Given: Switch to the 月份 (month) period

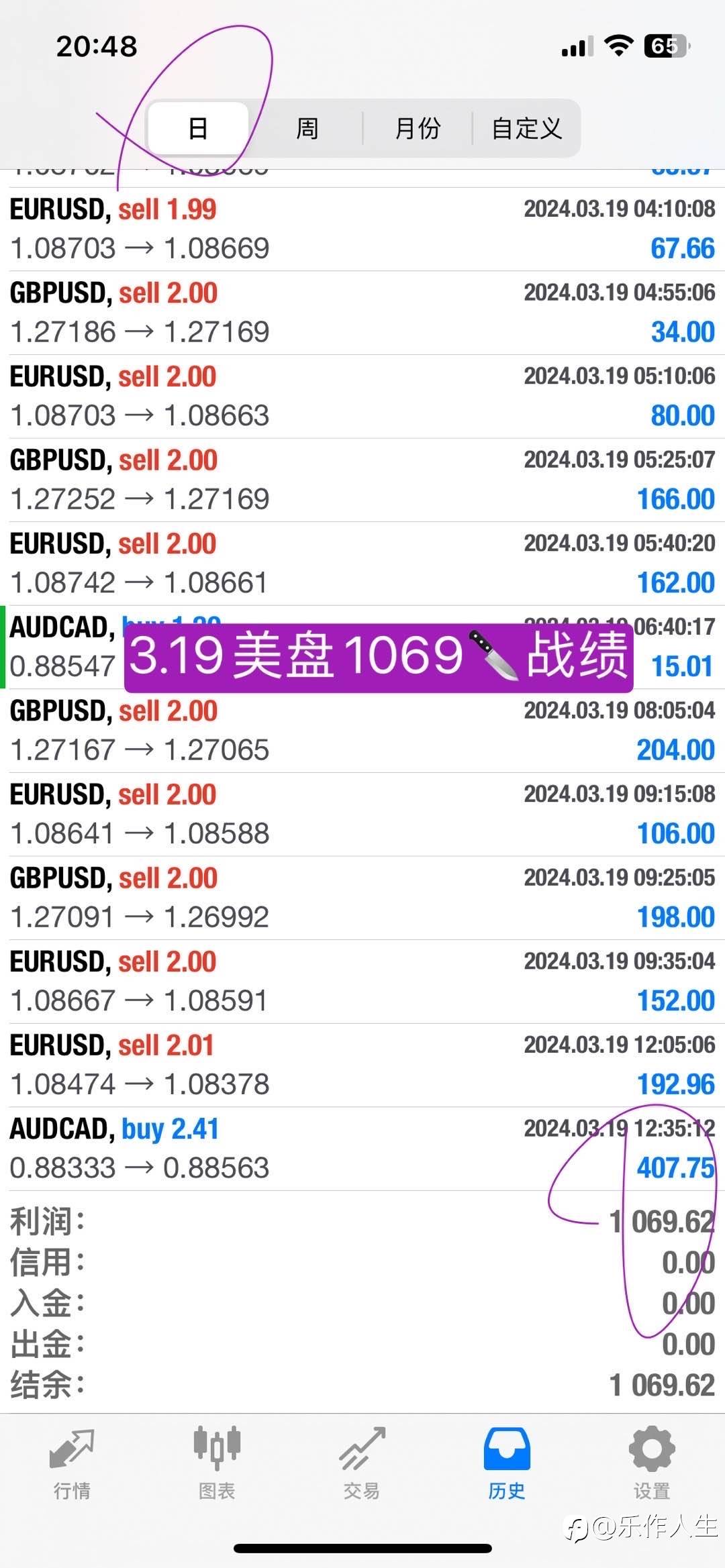Looking at the screenshot, I should [418, 128].
